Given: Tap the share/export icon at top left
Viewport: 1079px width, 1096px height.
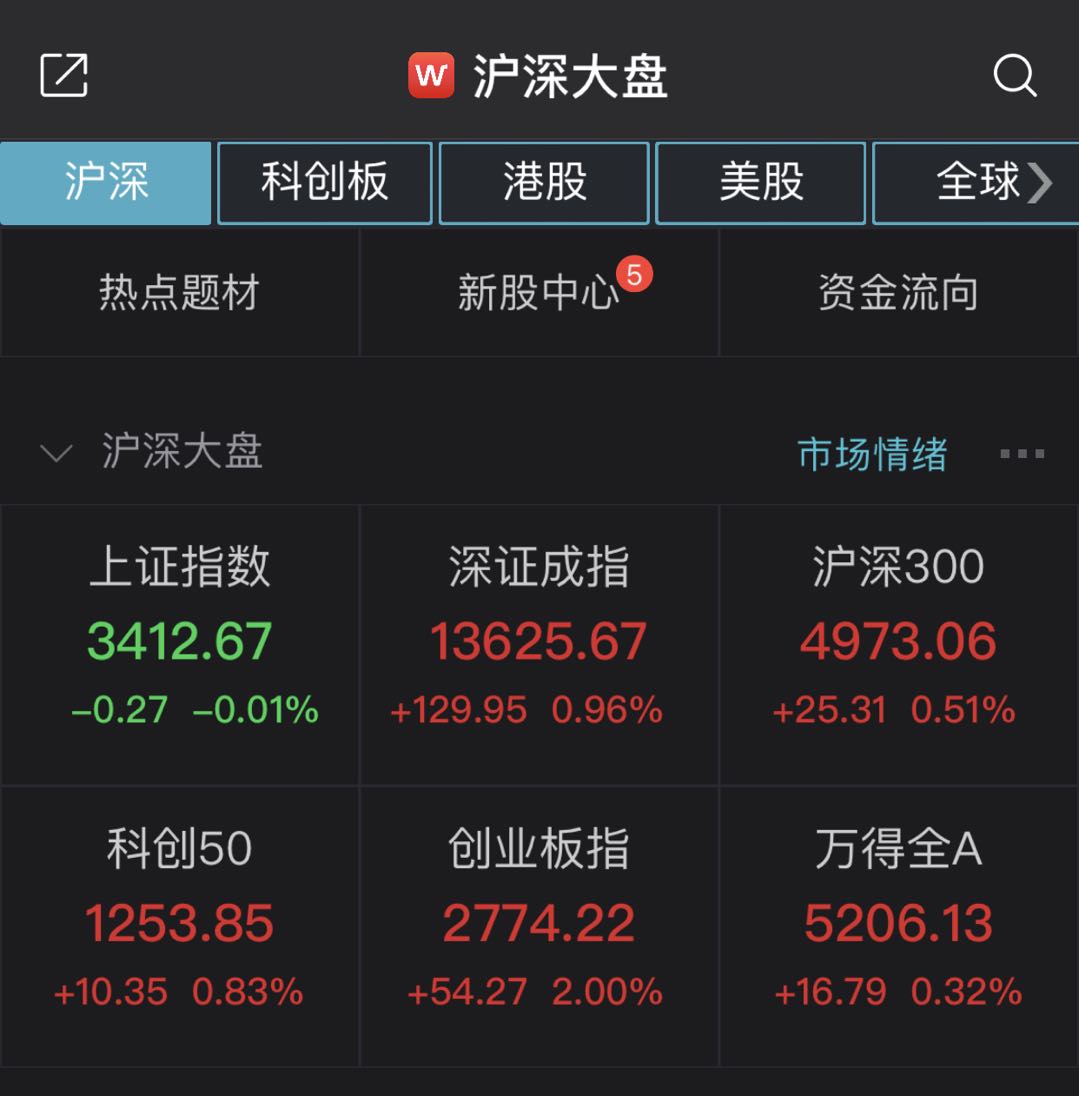Looking at the screenshot, I should click(64, 76).
